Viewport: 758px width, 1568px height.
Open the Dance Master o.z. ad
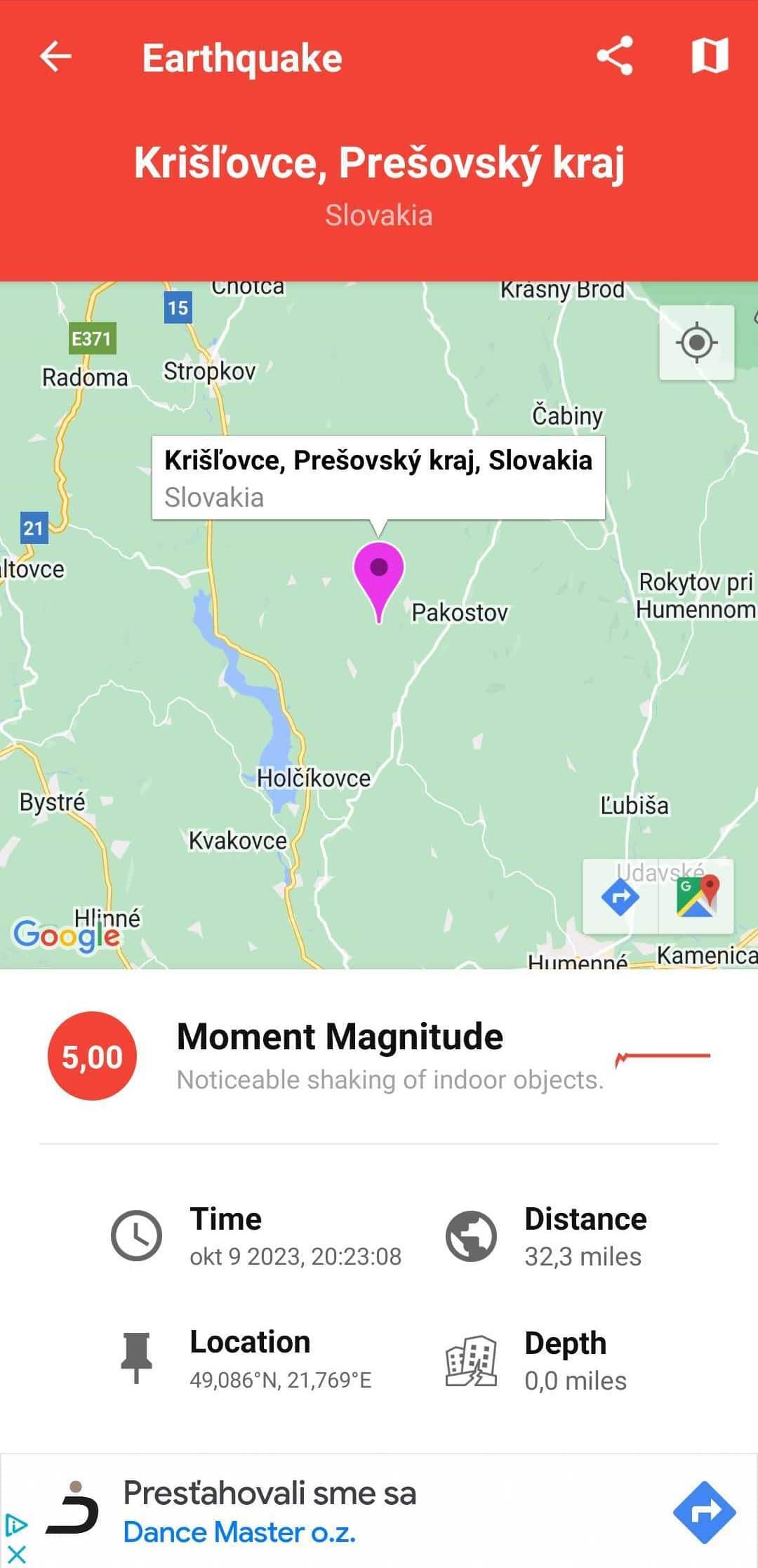click(x=270, y=1512)
